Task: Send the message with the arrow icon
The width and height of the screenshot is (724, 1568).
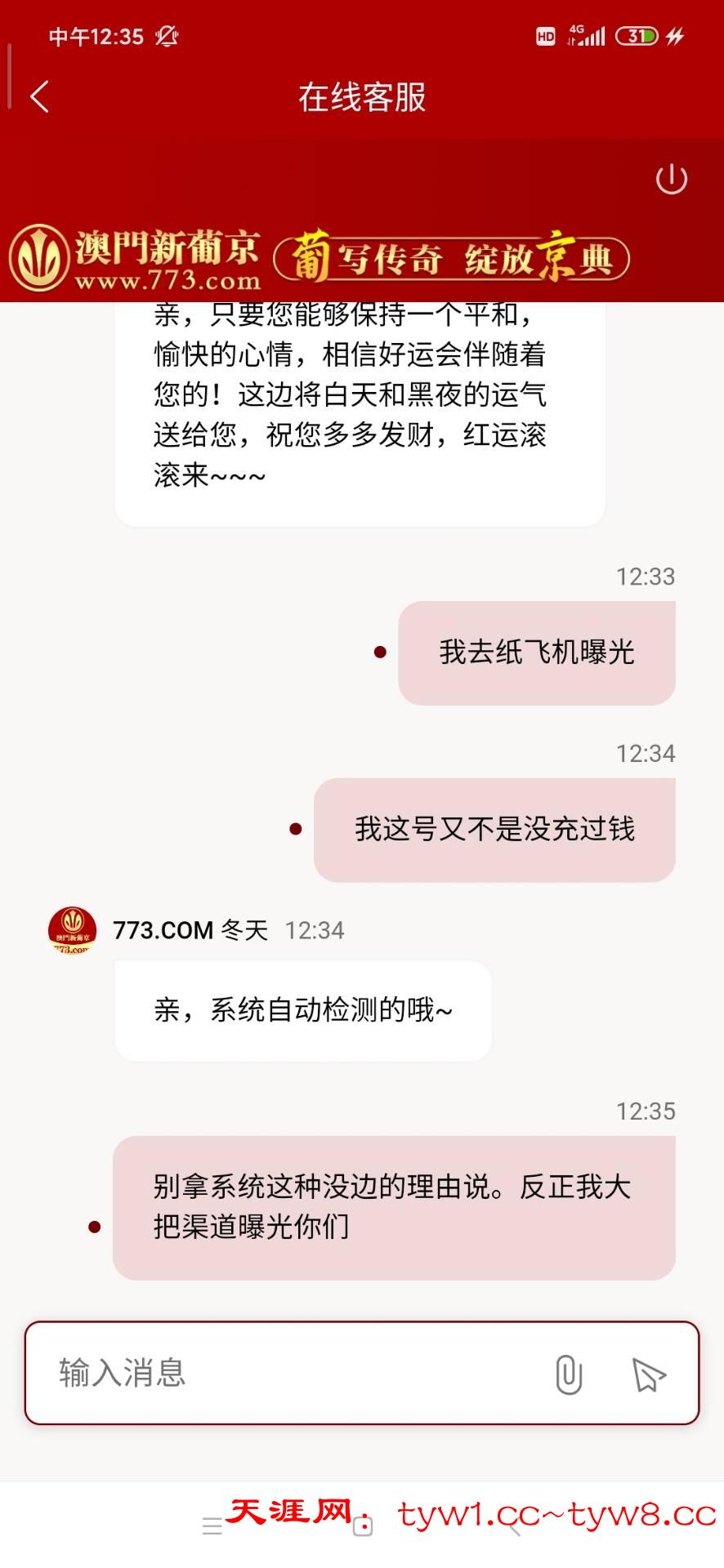Action: 649,1374
